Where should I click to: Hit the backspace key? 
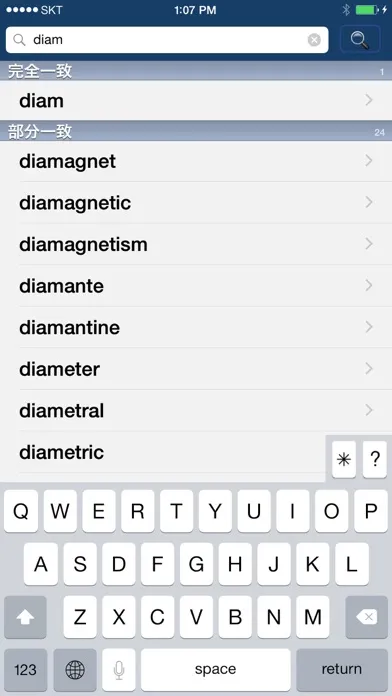[366, 617]
